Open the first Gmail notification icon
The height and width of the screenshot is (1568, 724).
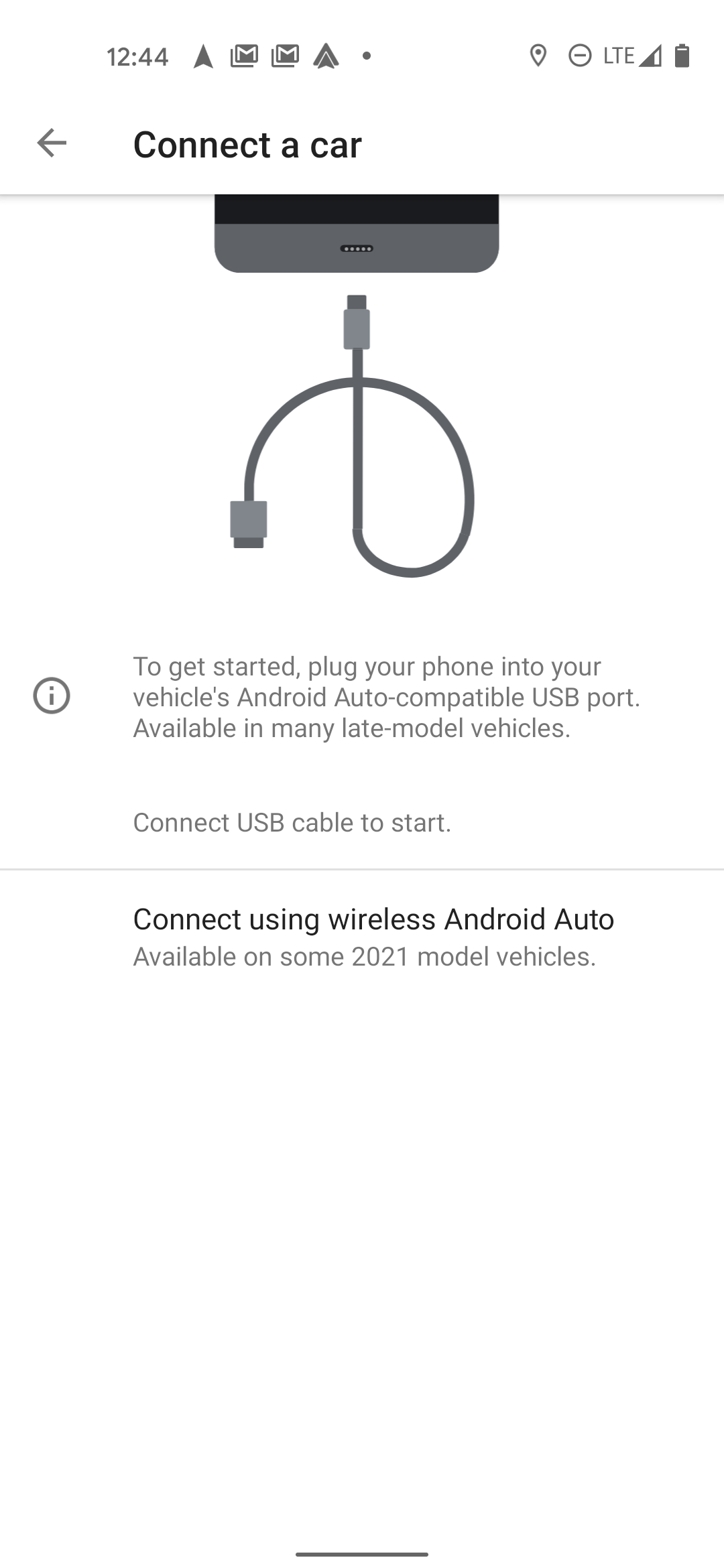[x=245, y=56]
